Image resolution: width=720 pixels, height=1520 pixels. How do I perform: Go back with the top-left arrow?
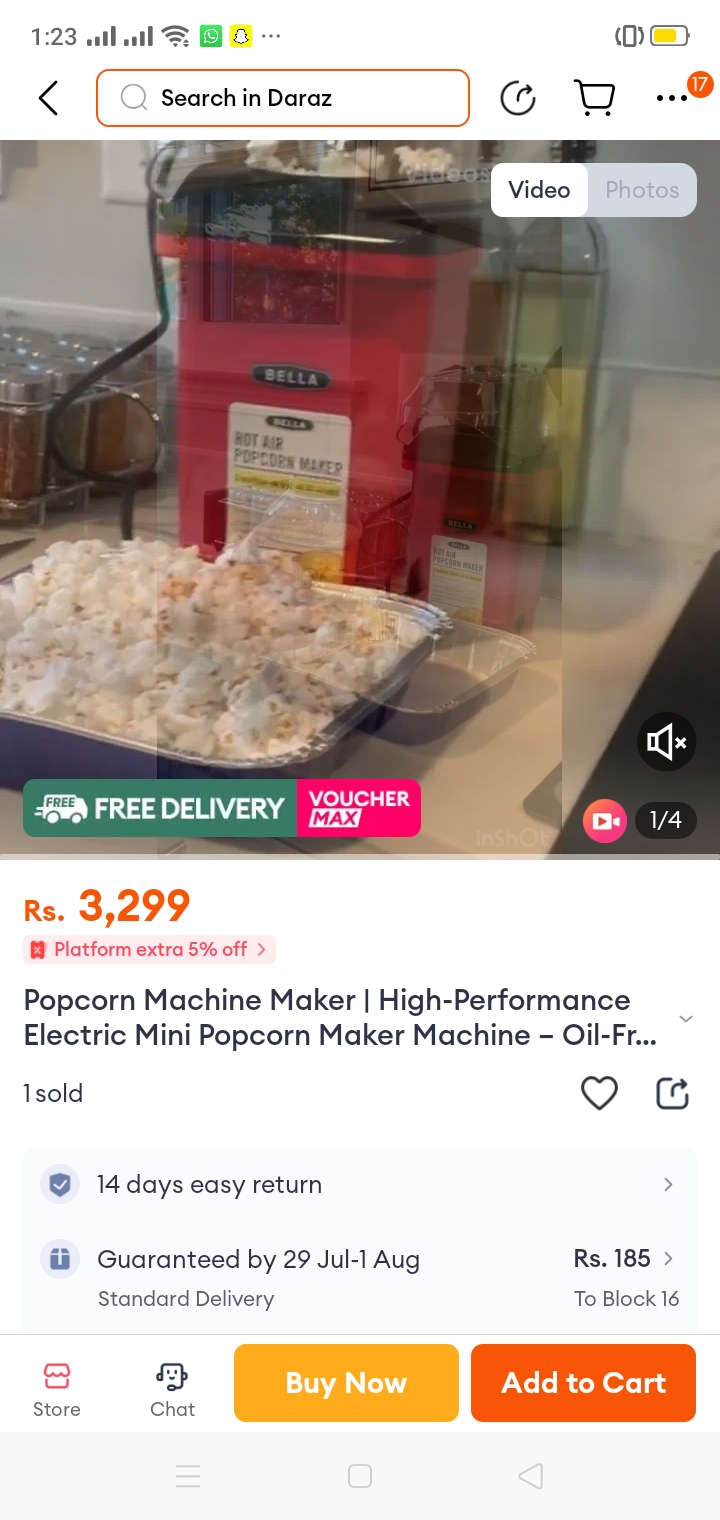[48, 98]
